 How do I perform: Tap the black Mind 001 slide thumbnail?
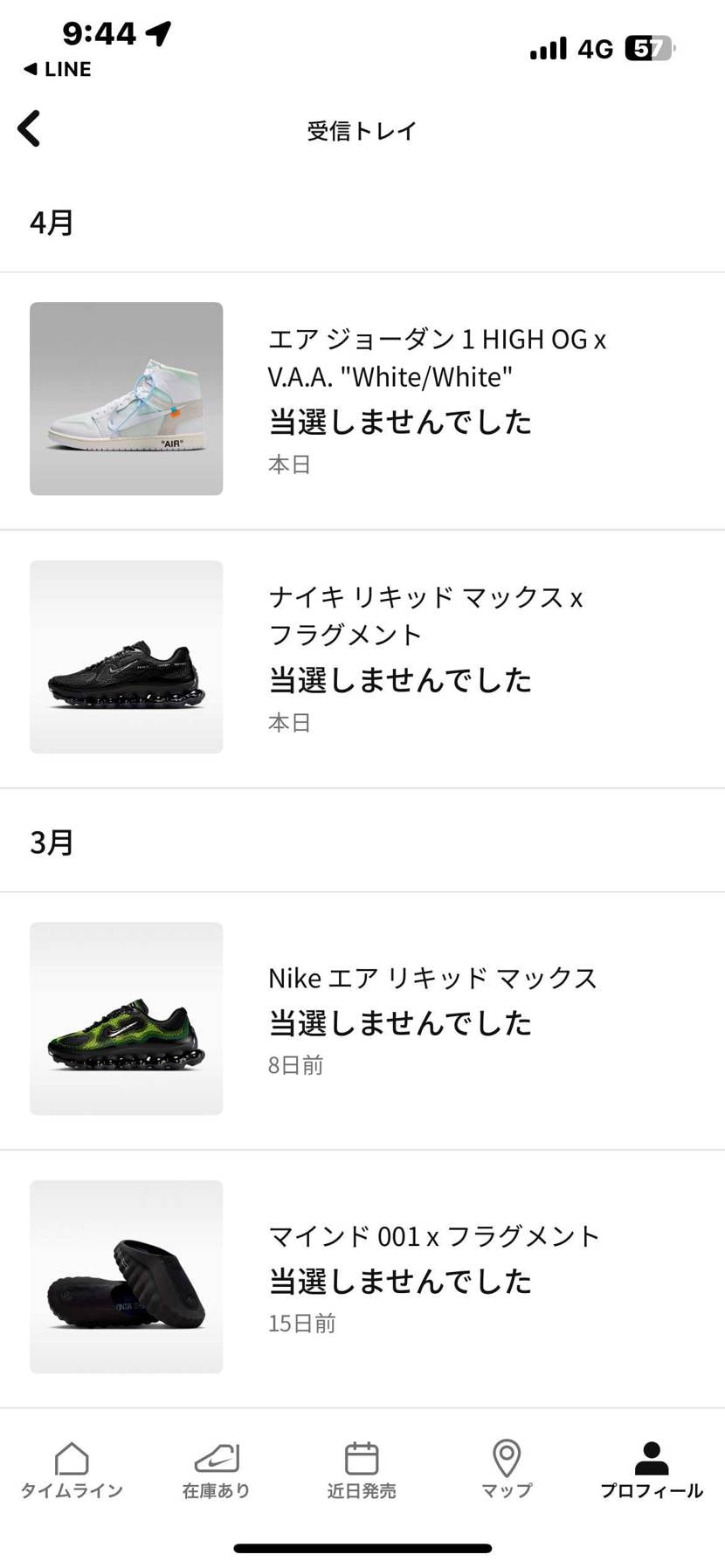pyautogui.click(x=126, y=1276)
